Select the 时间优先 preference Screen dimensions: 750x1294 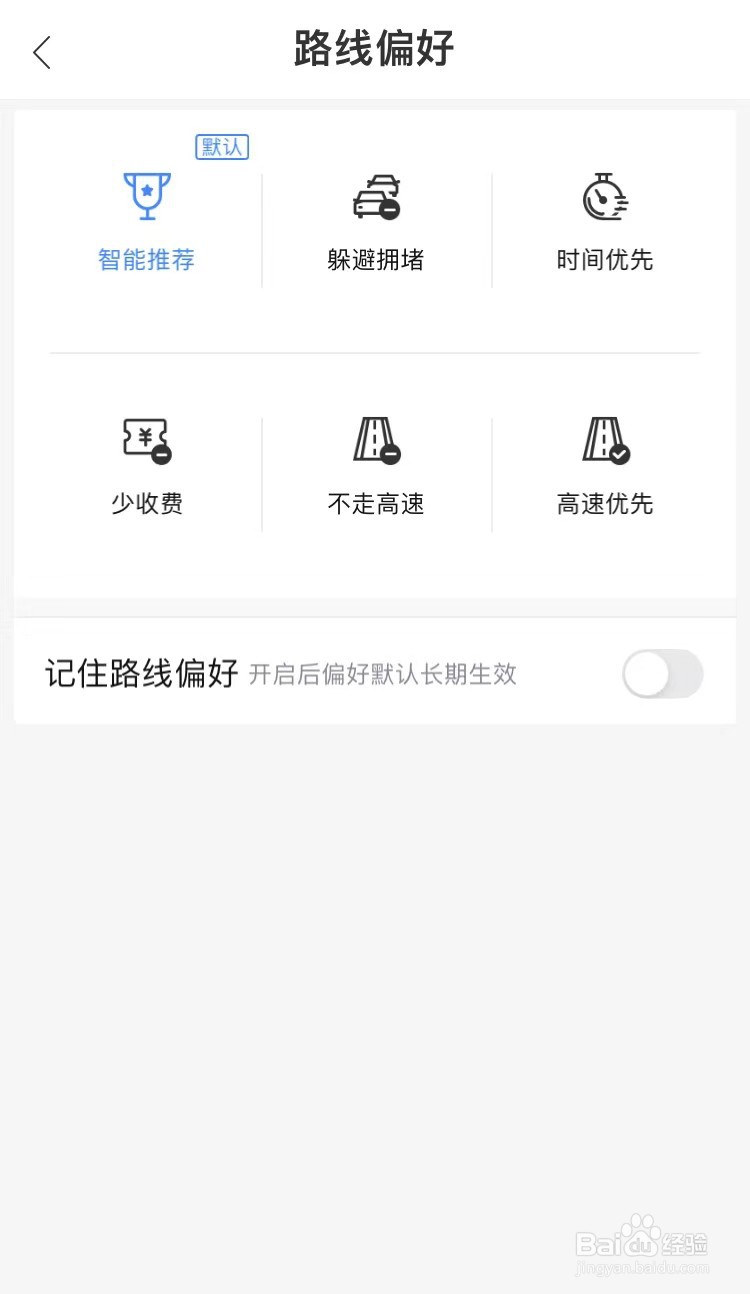[x=605, y=222]
